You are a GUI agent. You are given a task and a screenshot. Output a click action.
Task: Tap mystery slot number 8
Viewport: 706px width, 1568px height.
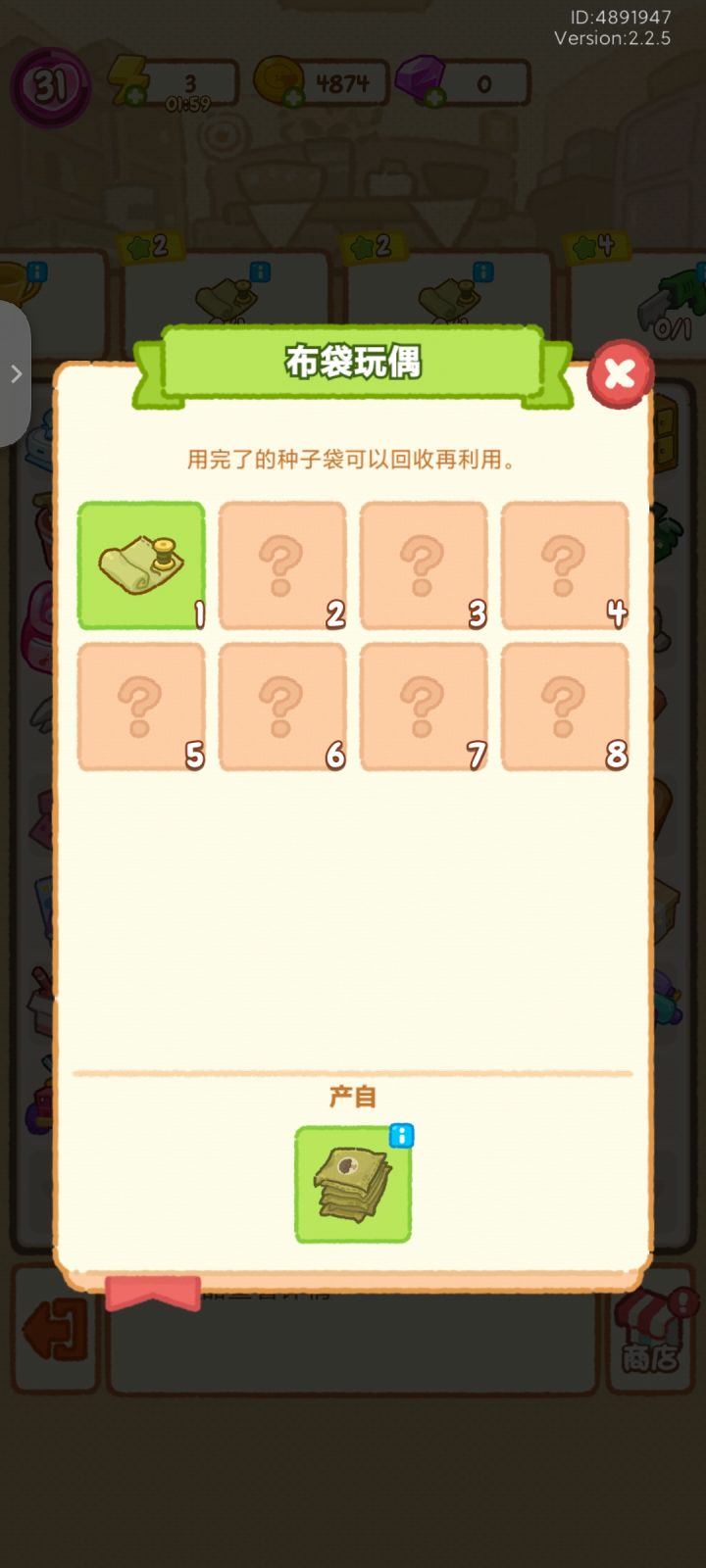[x=565, y=706]
